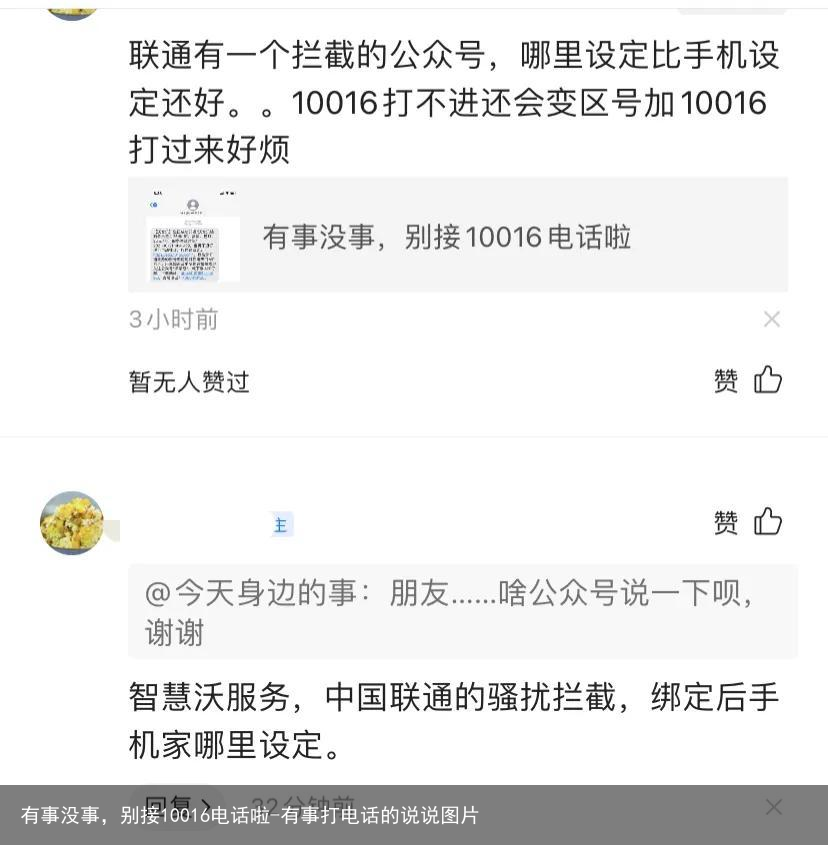Click the blue 主 poster badge
This screenshot has width=828, height=845.
pyautogui.click(x=281, y=524)
